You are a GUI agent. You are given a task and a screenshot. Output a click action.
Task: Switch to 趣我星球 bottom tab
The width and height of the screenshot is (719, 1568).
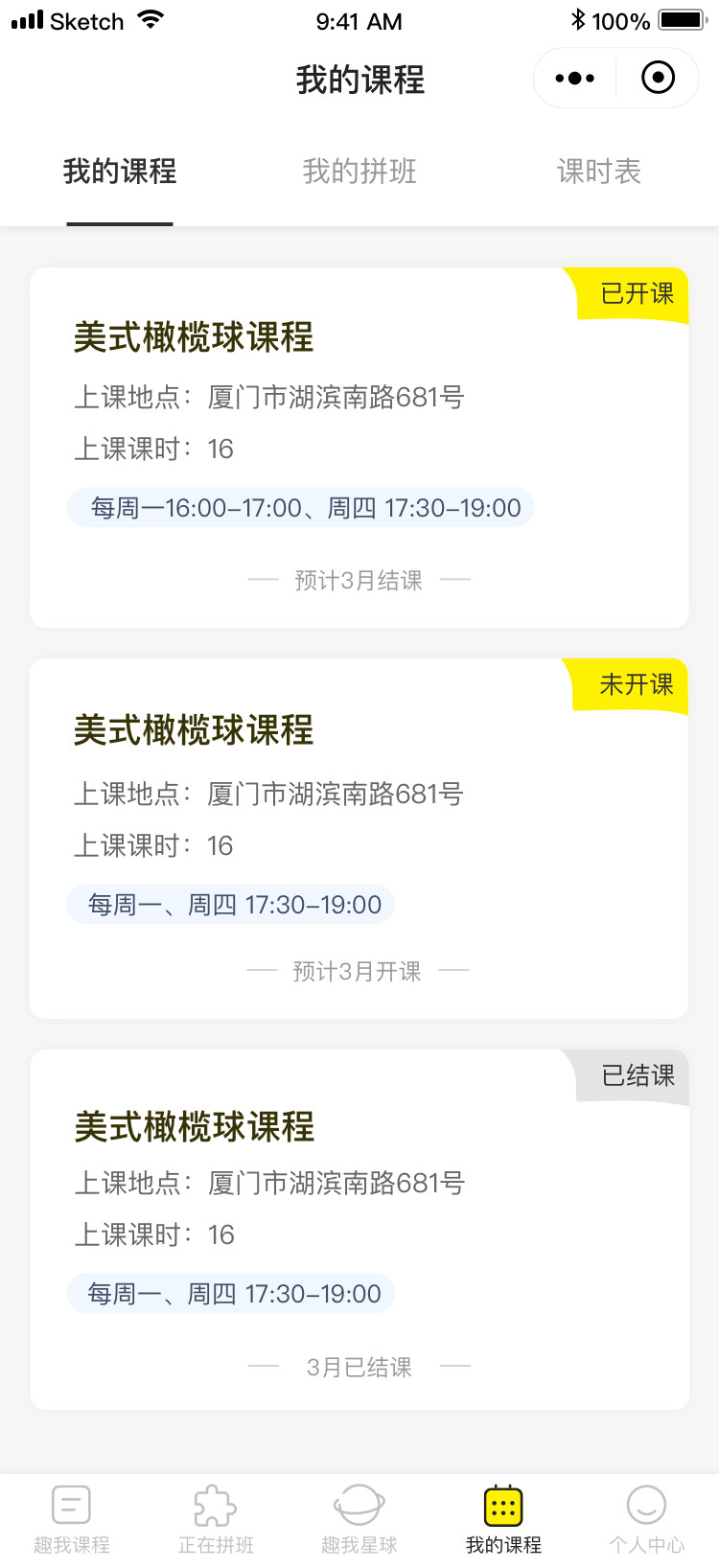(x=359, y=1520)
